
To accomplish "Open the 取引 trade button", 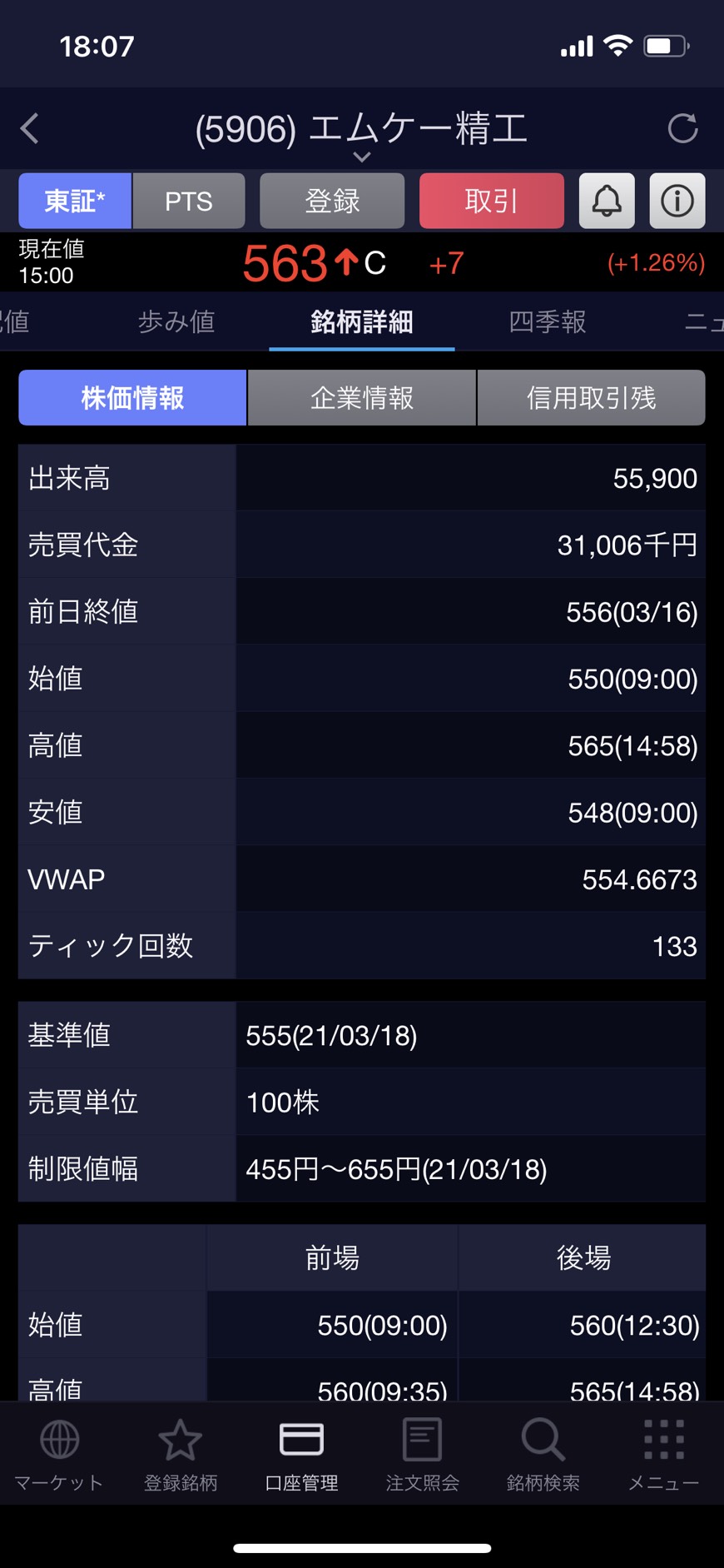I will tap(492, 201).
